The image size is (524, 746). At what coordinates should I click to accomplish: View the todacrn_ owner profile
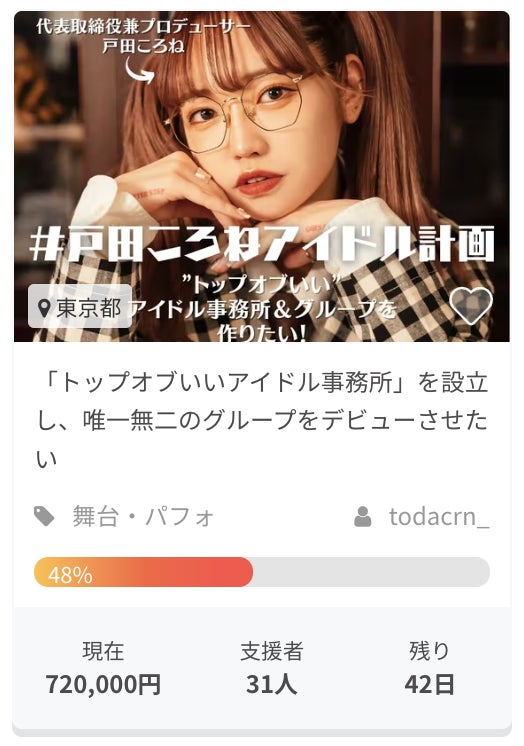tap(422, 517)
